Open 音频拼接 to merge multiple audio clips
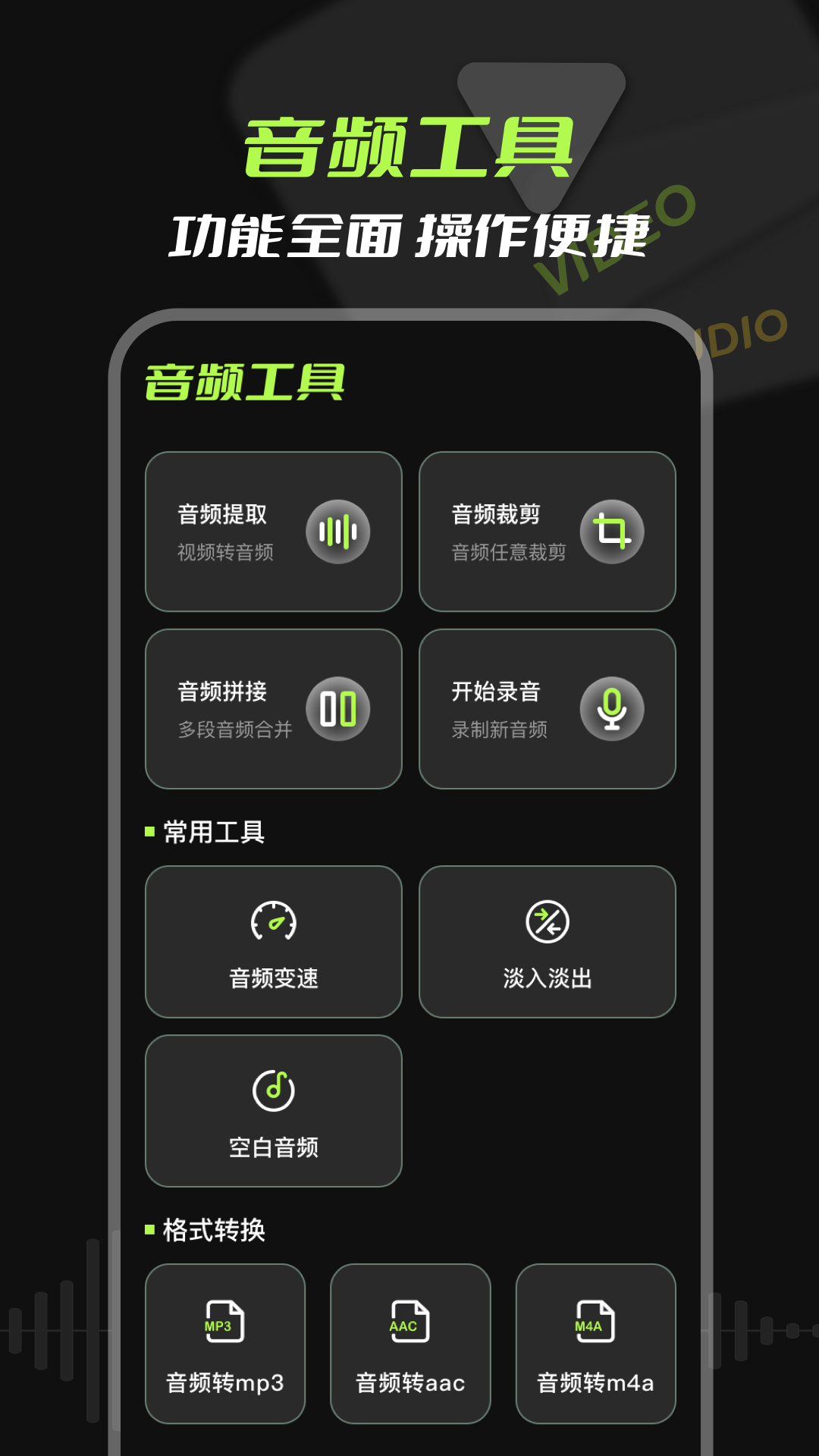 pyautogui.click(x=273, y=708)
